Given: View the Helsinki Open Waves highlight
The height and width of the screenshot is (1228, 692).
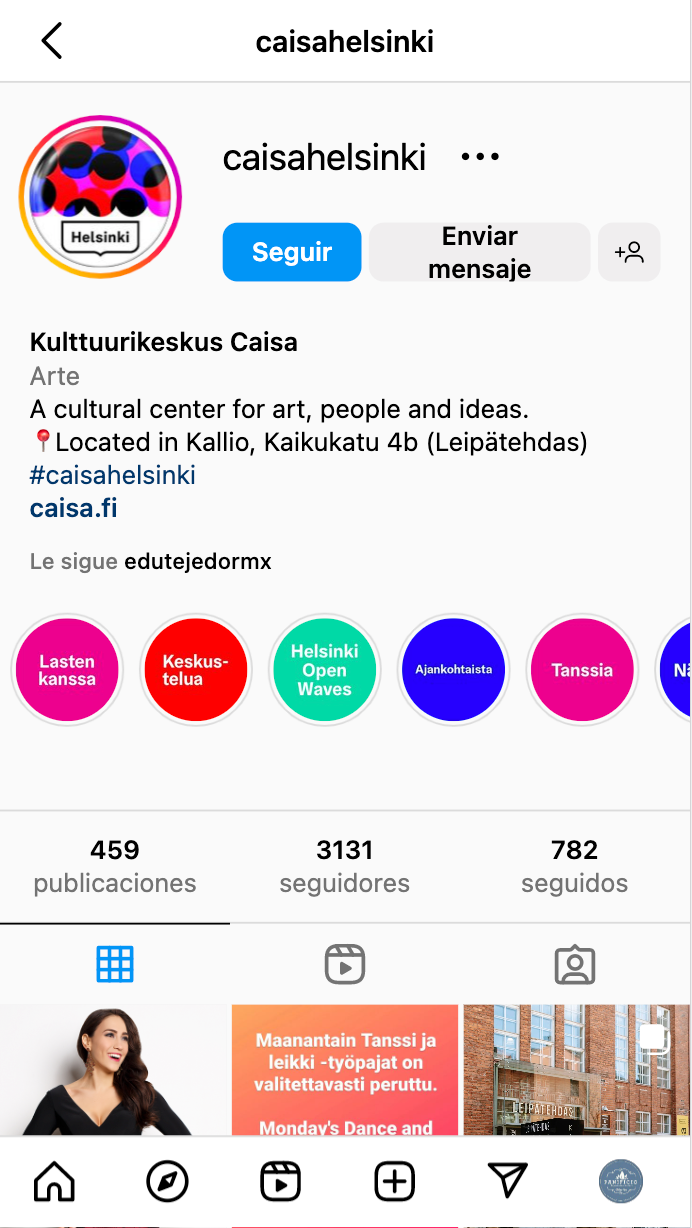Looking at the screenshot, I should click(x=325, y=670).
